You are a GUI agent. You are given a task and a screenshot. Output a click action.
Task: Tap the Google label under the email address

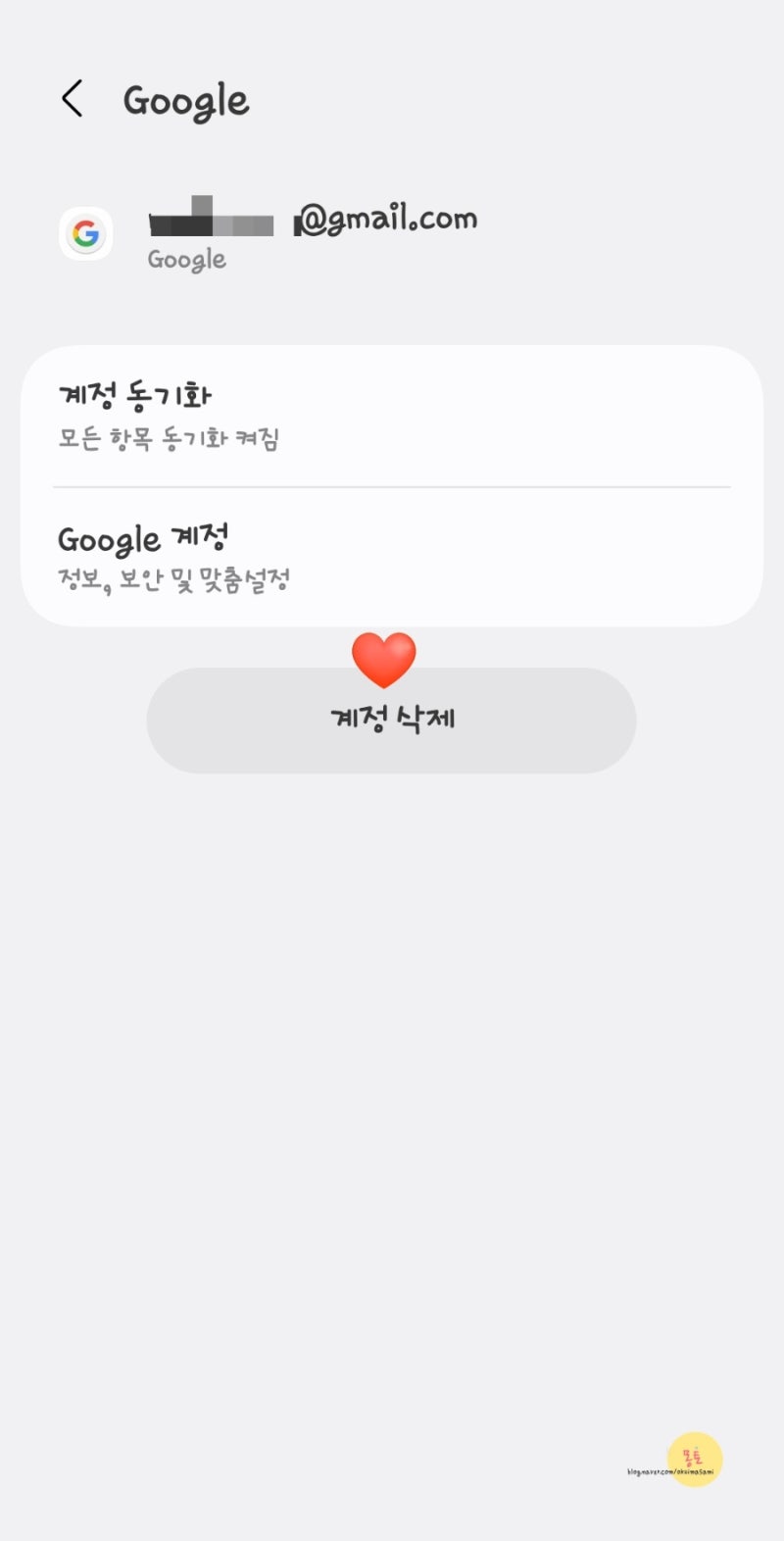point(186,259)
